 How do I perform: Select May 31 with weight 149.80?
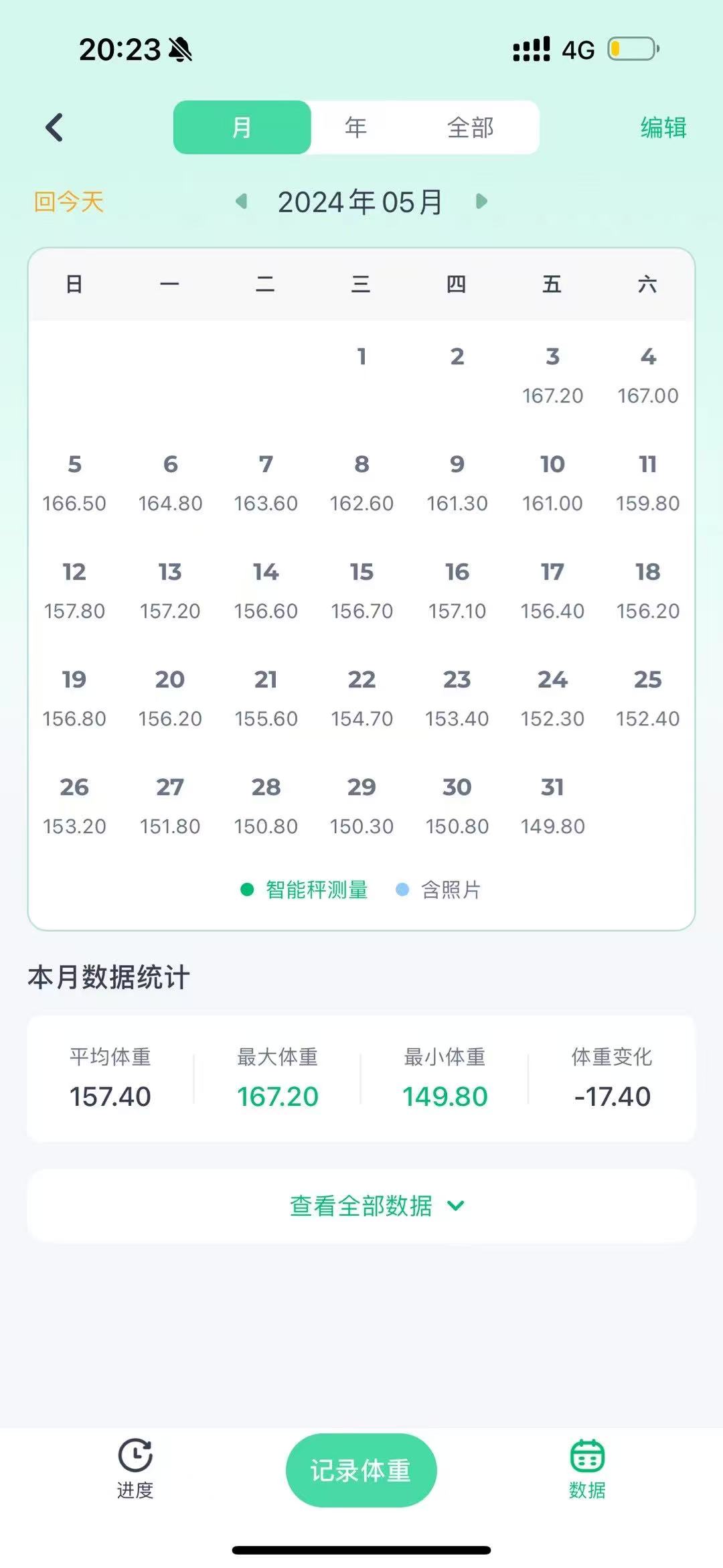point(552,806)
